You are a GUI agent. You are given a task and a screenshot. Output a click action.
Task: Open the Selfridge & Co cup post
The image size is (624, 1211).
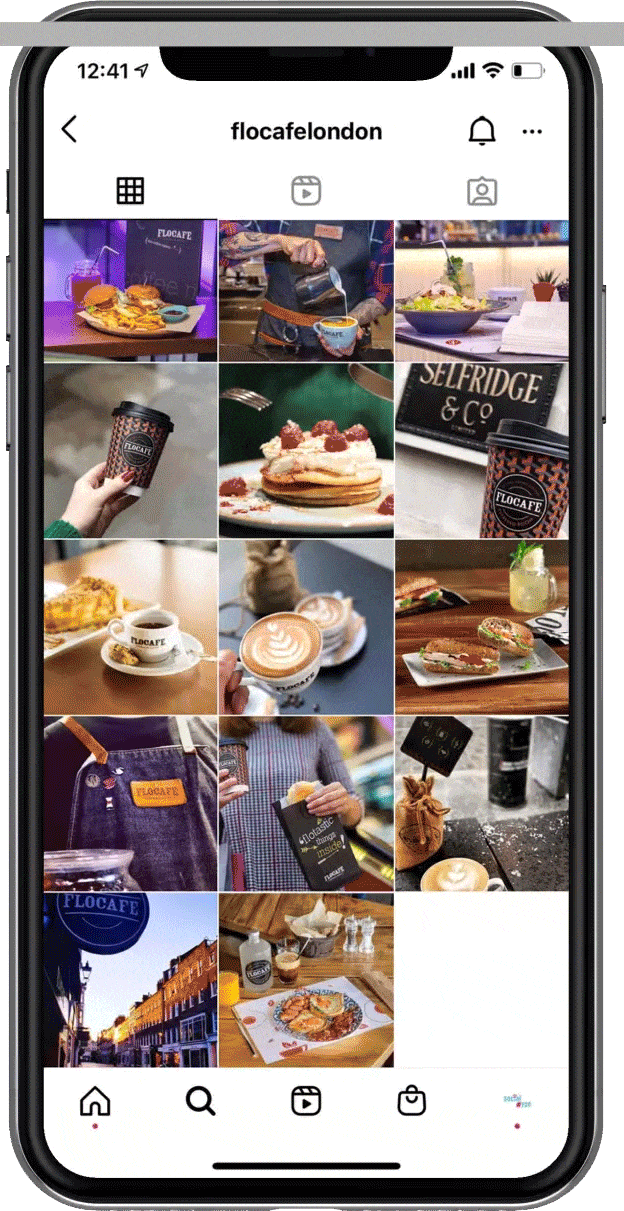(482, 450)
